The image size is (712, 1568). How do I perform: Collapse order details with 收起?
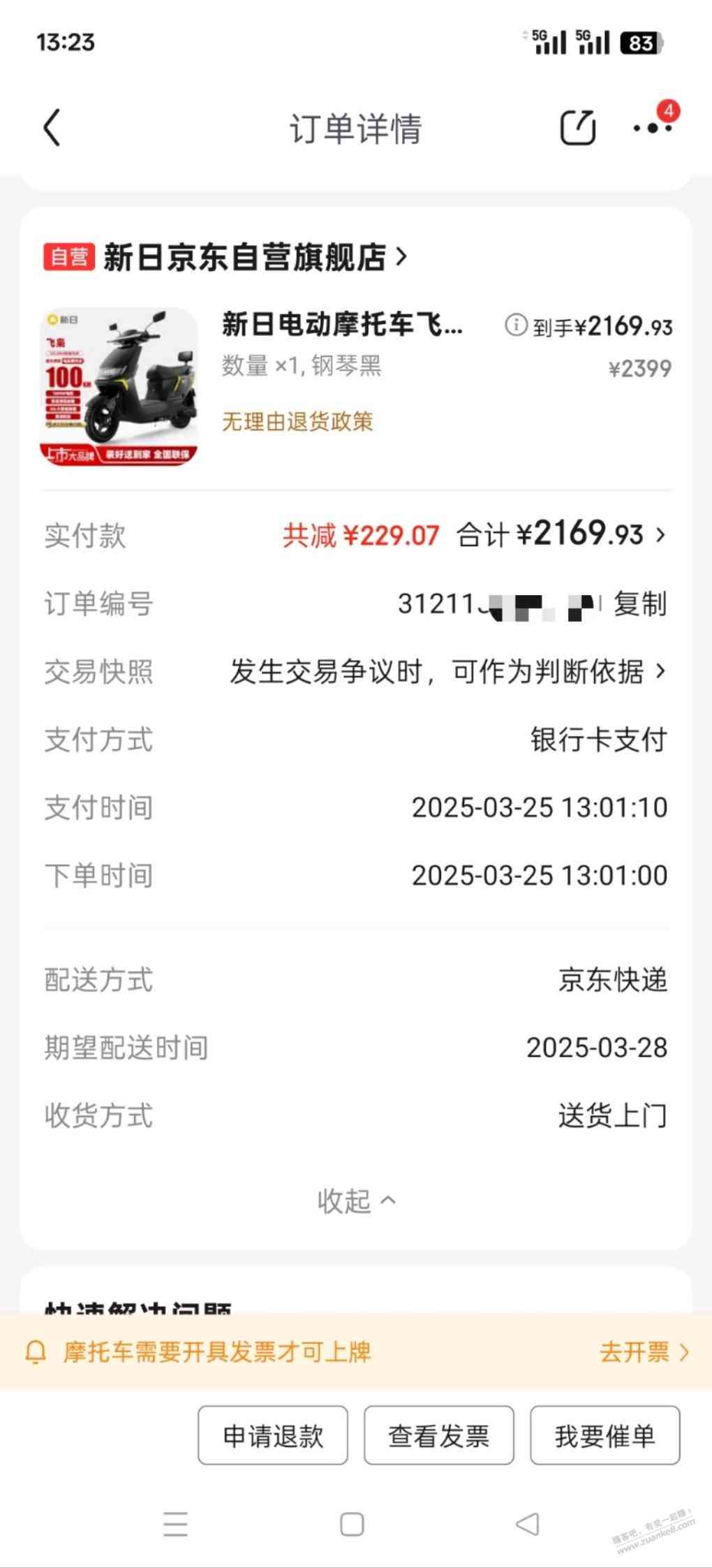coord(356,1201)
